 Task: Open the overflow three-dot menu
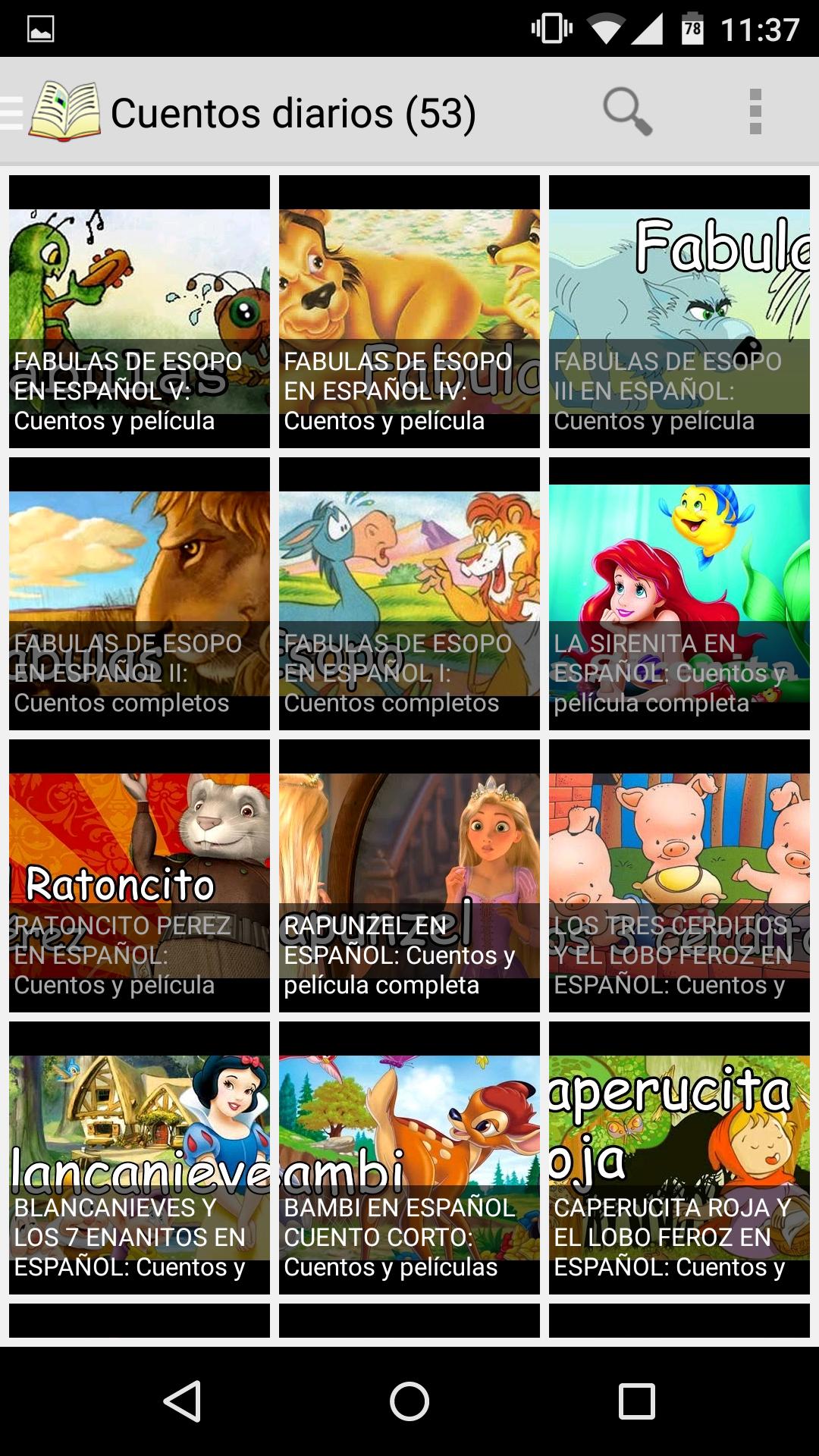tap(753, 112)
